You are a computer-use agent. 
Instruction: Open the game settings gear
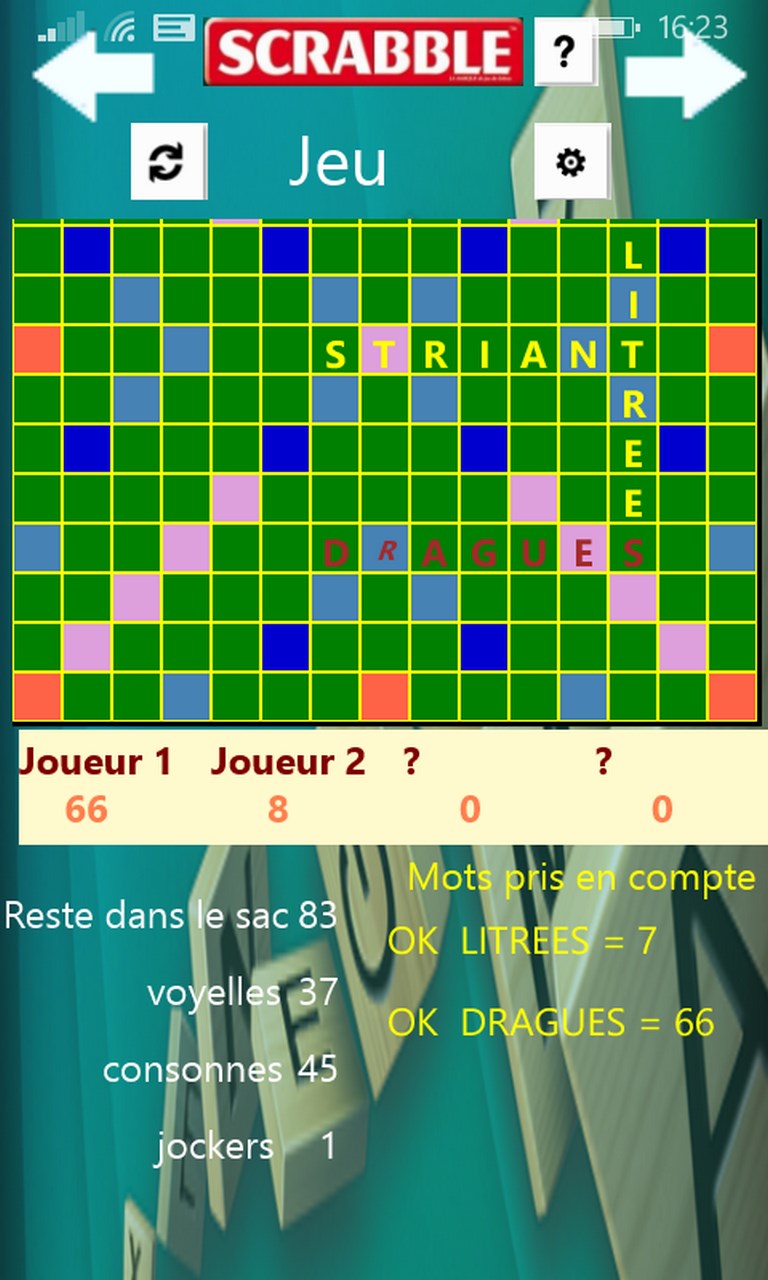(x=570, y=163)
